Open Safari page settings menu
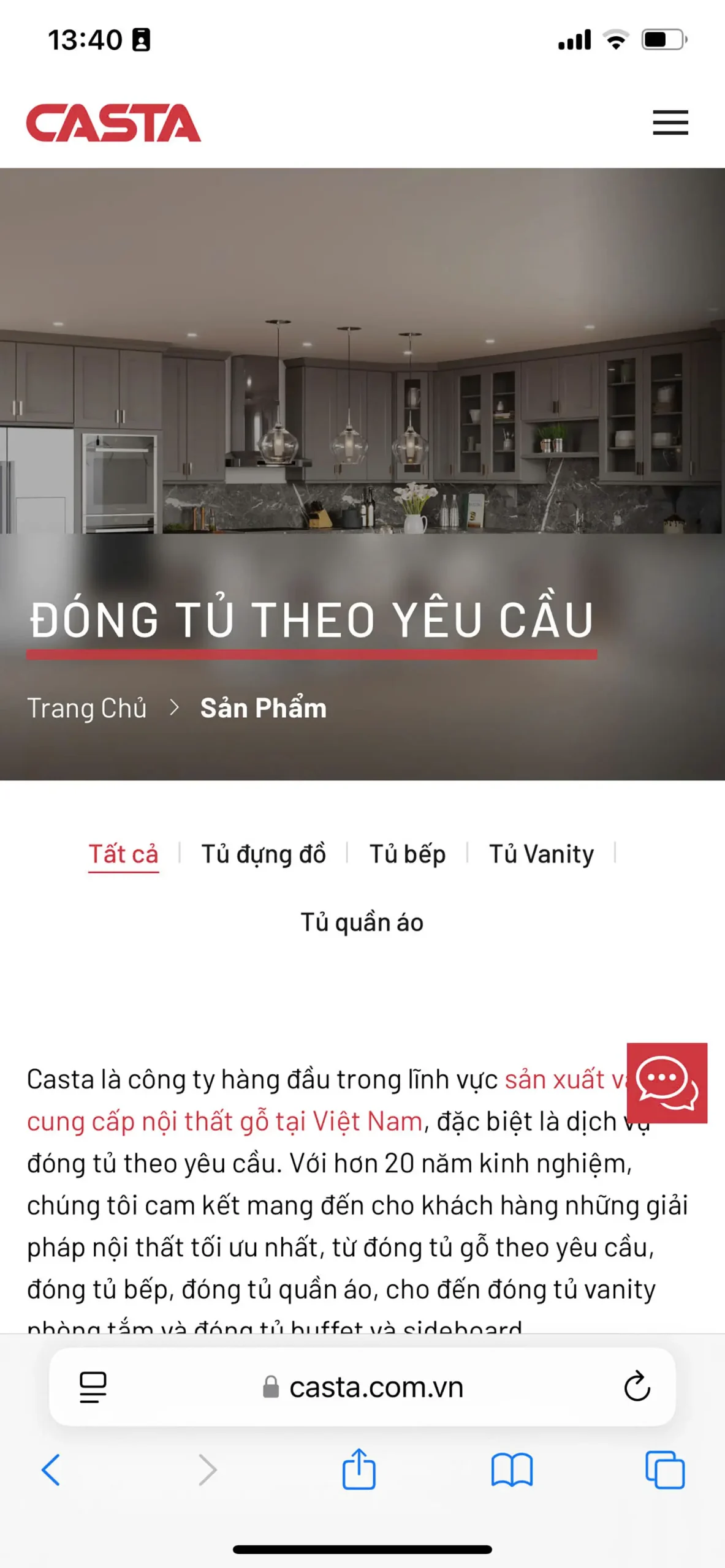This screenshot has width=725, height=1568. tap(93, 1387)
